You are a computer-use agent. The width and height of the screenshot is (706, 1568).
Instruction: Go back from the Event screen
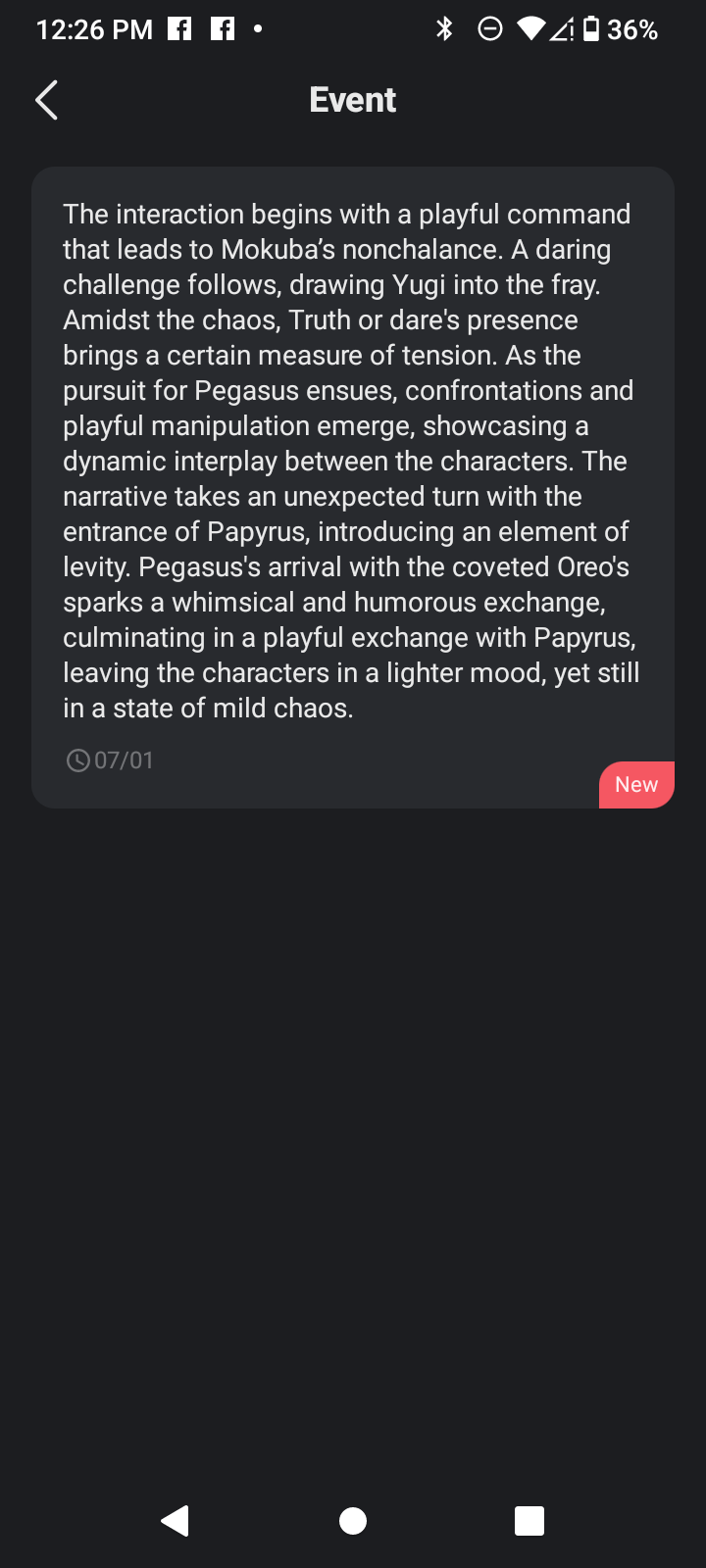[x=46, y=100]
